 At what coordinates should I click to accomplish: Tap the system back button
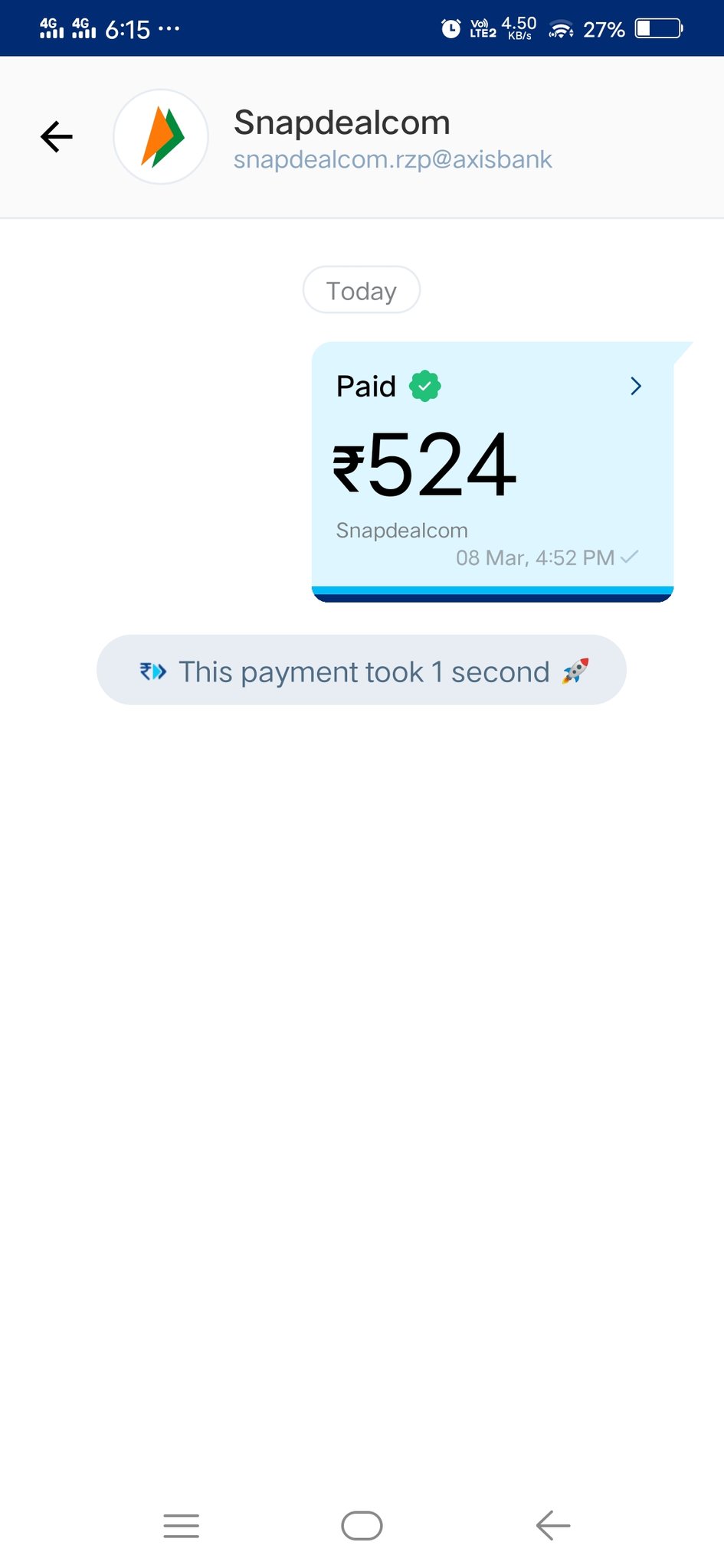pyautogui.click(x=552, y=1525)
